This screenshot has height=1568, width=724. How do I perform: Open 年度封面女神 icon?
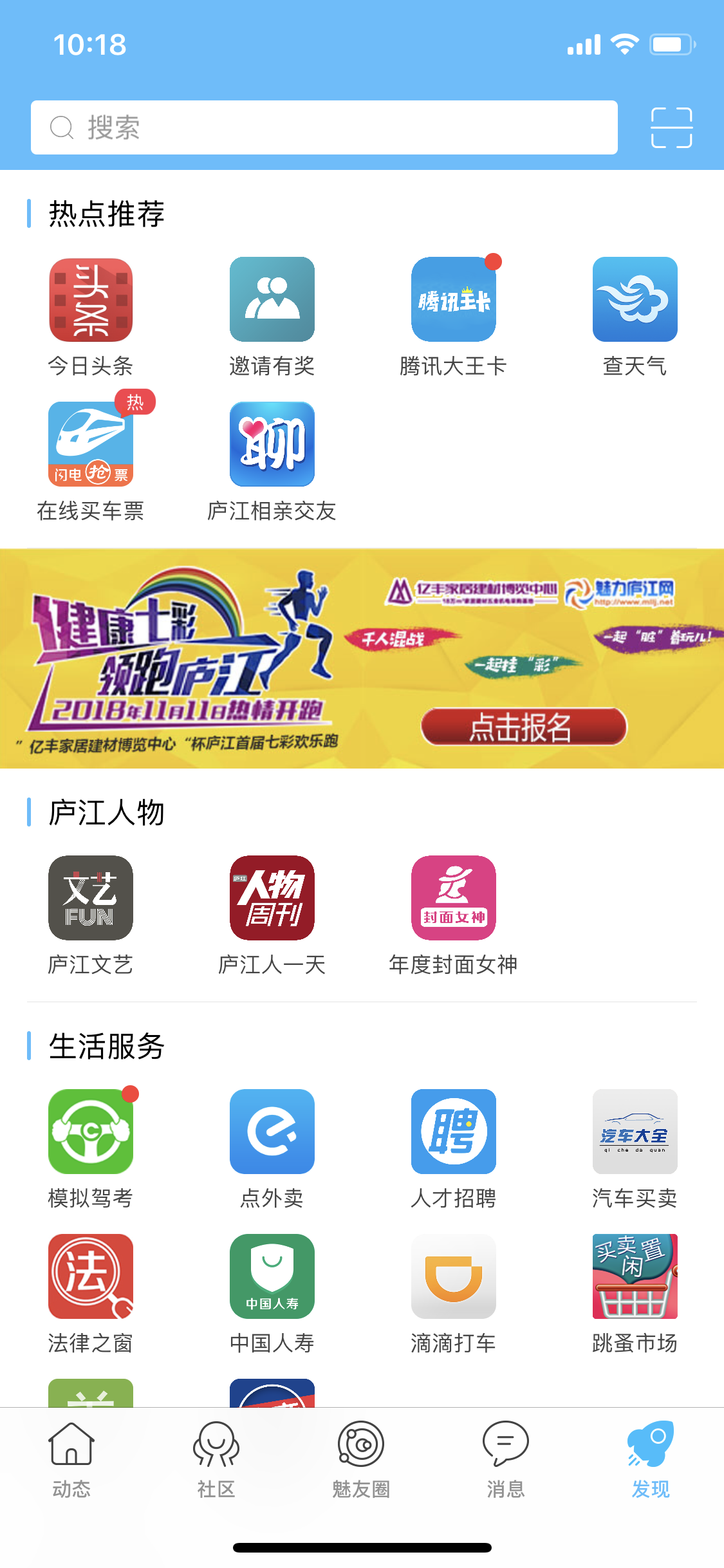pyautogui.click(x=453, y=898)
